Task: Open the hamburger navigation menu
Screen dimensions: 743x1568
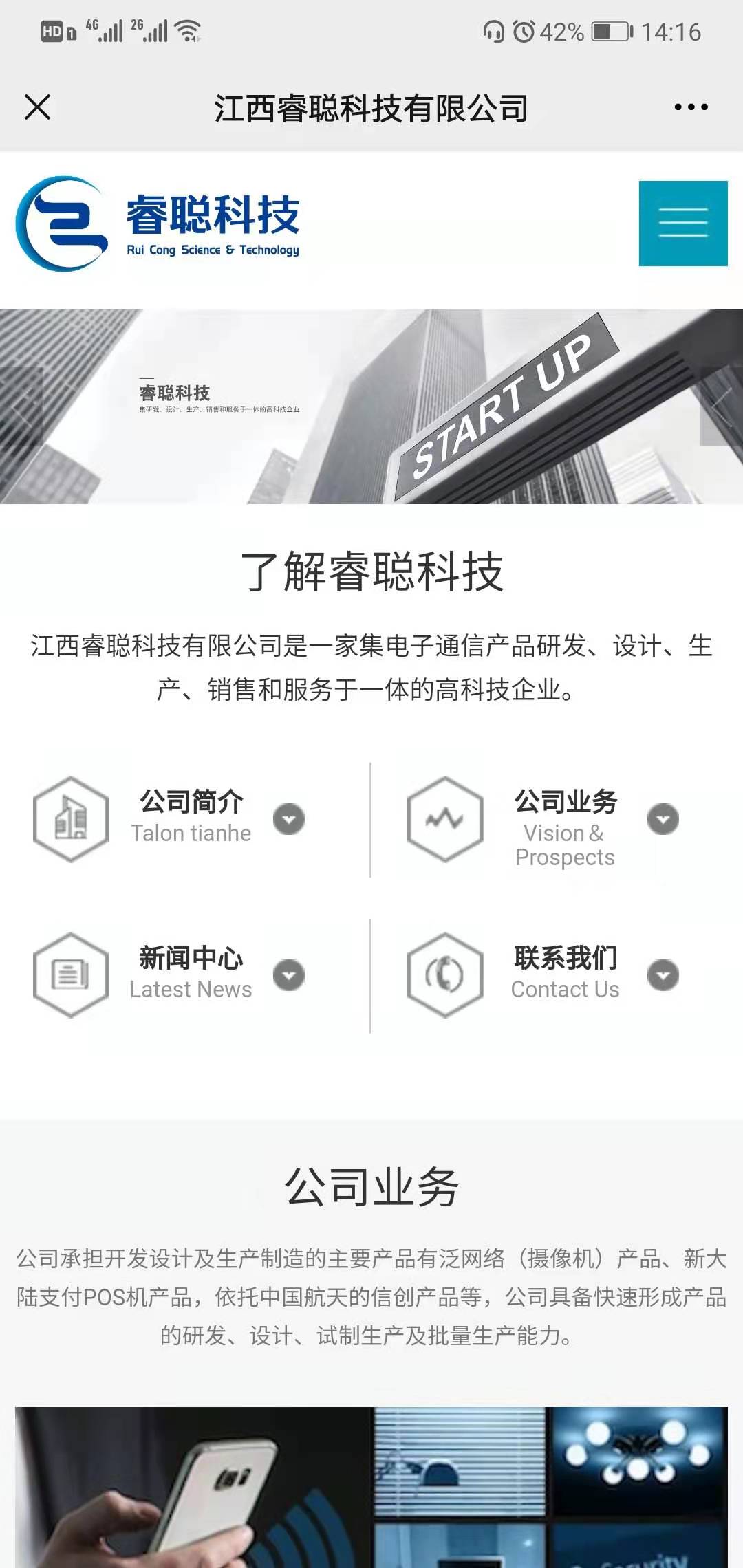Action: tap(682, 224)
